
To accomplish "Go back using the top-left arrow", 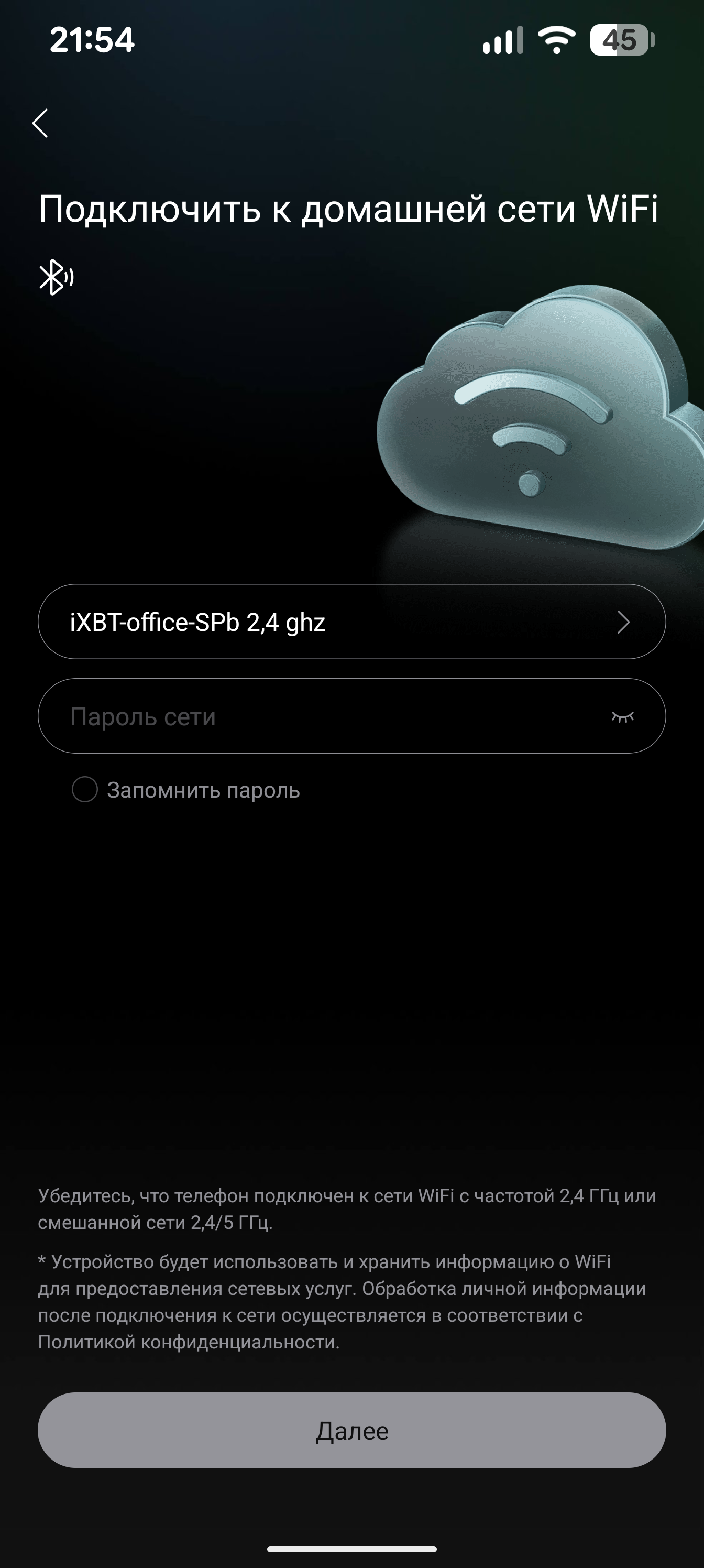I will click(x=40, y=124).
